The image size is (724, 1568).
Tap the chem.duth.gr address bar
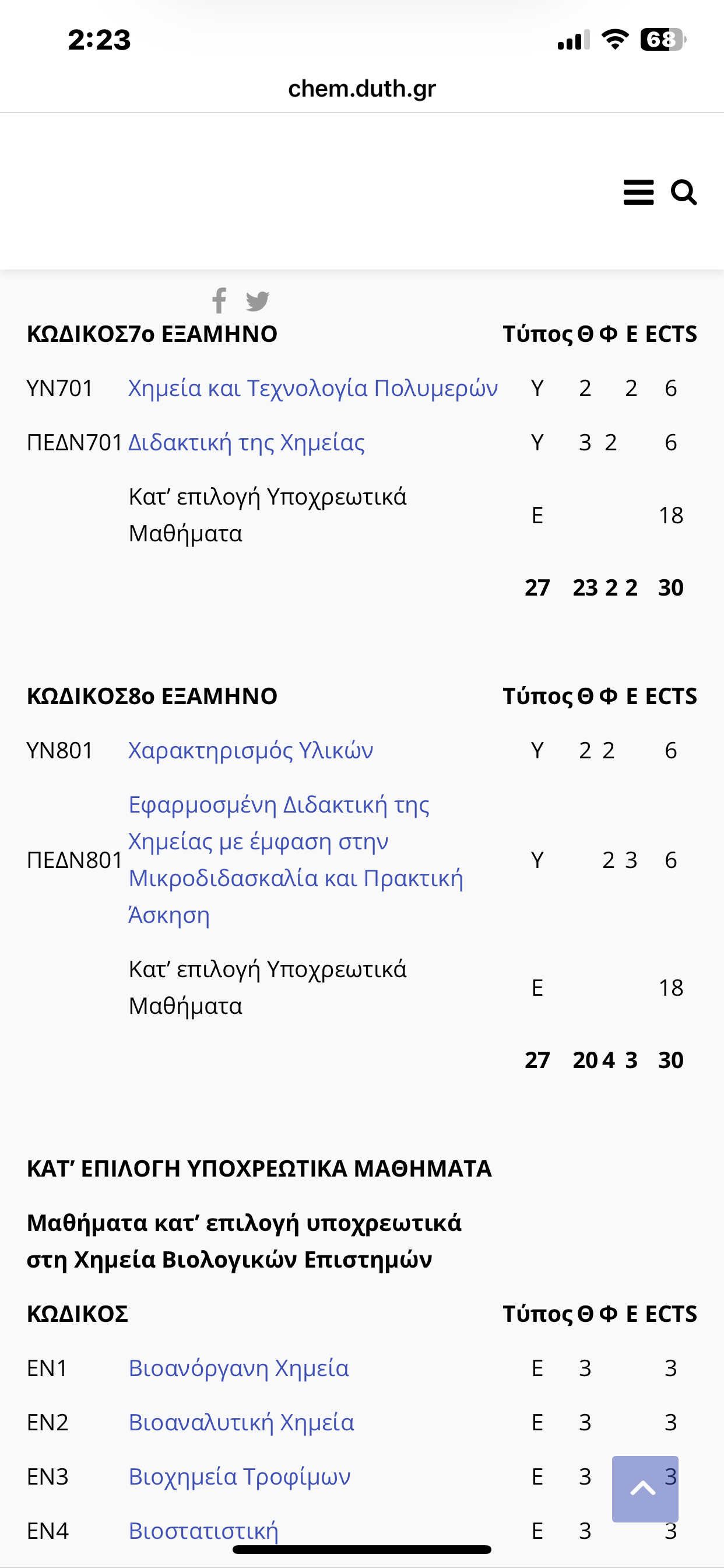coord(362,89)
